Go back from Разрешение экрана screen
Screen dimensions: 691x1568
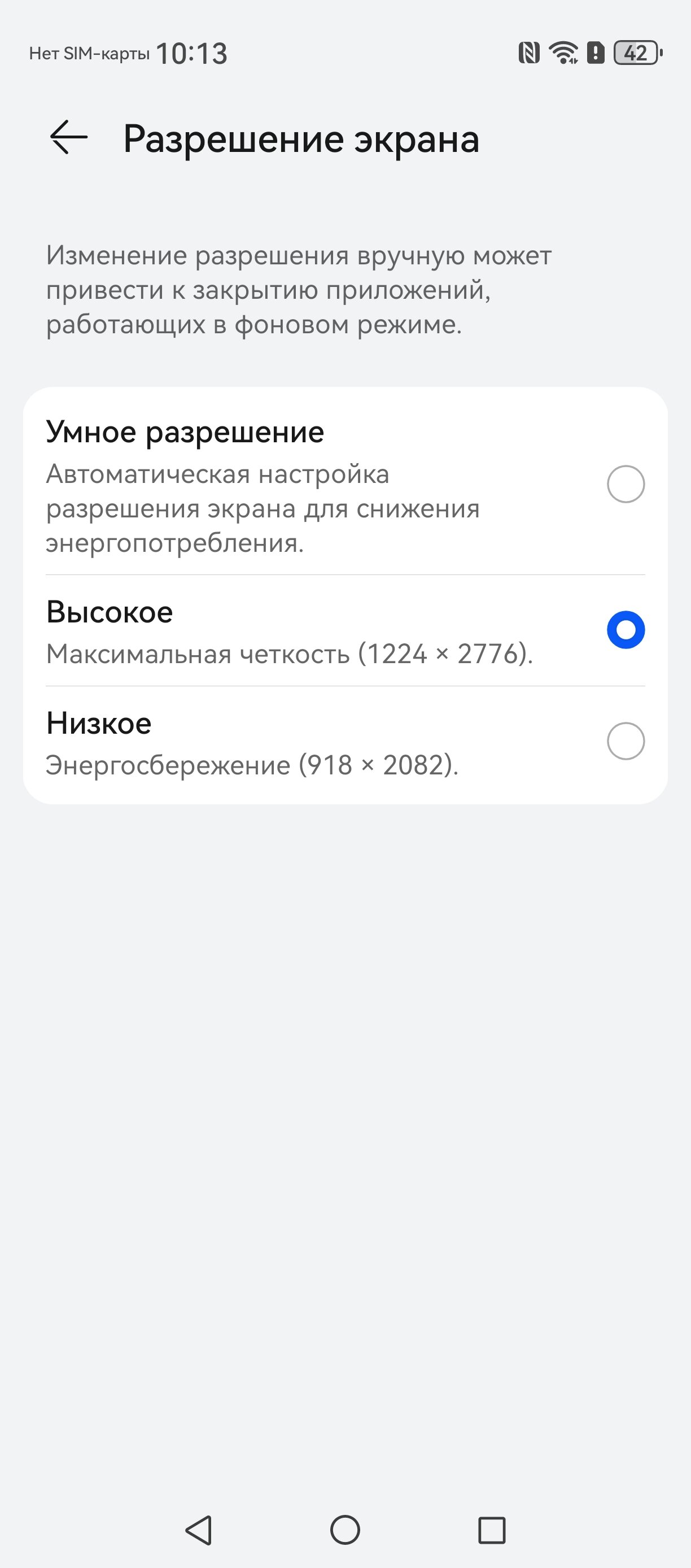[69, 138]
